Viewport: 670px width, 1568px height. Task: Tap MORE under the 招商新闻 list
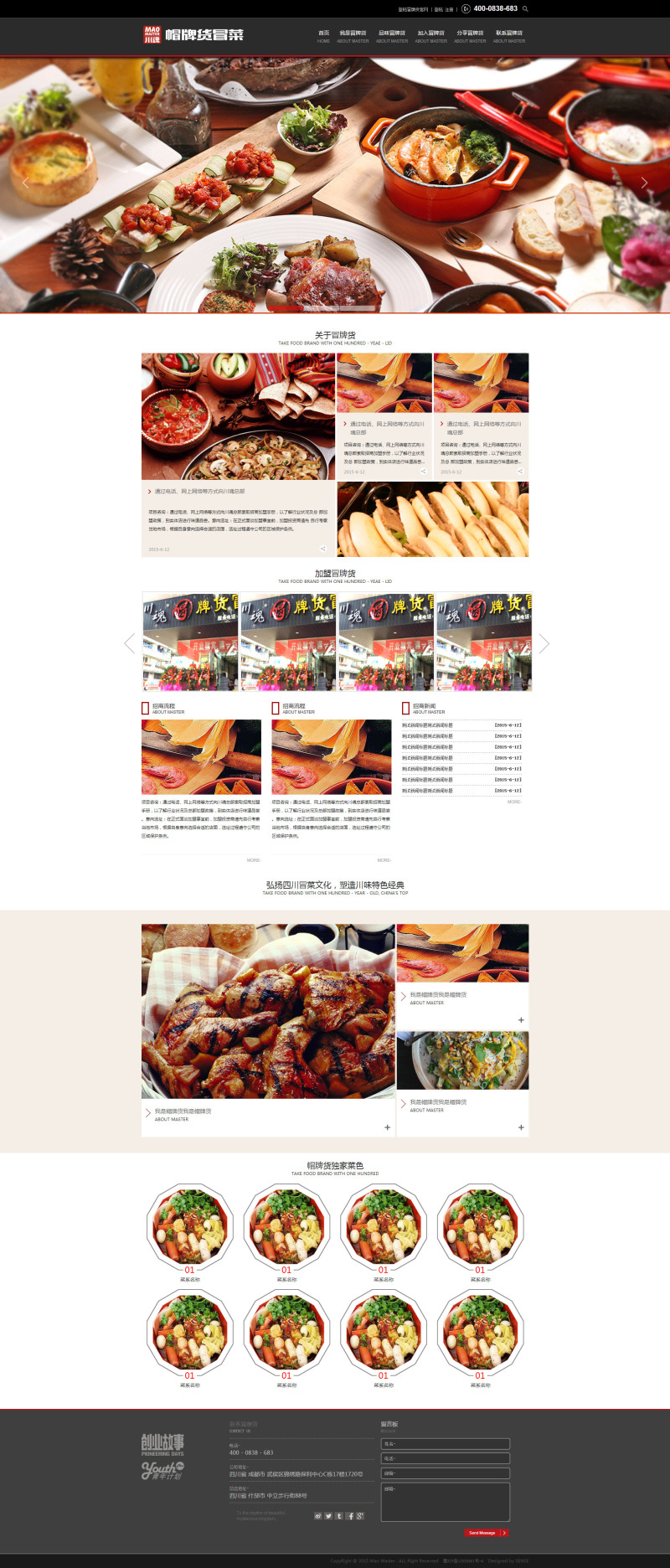coord(513,802)
